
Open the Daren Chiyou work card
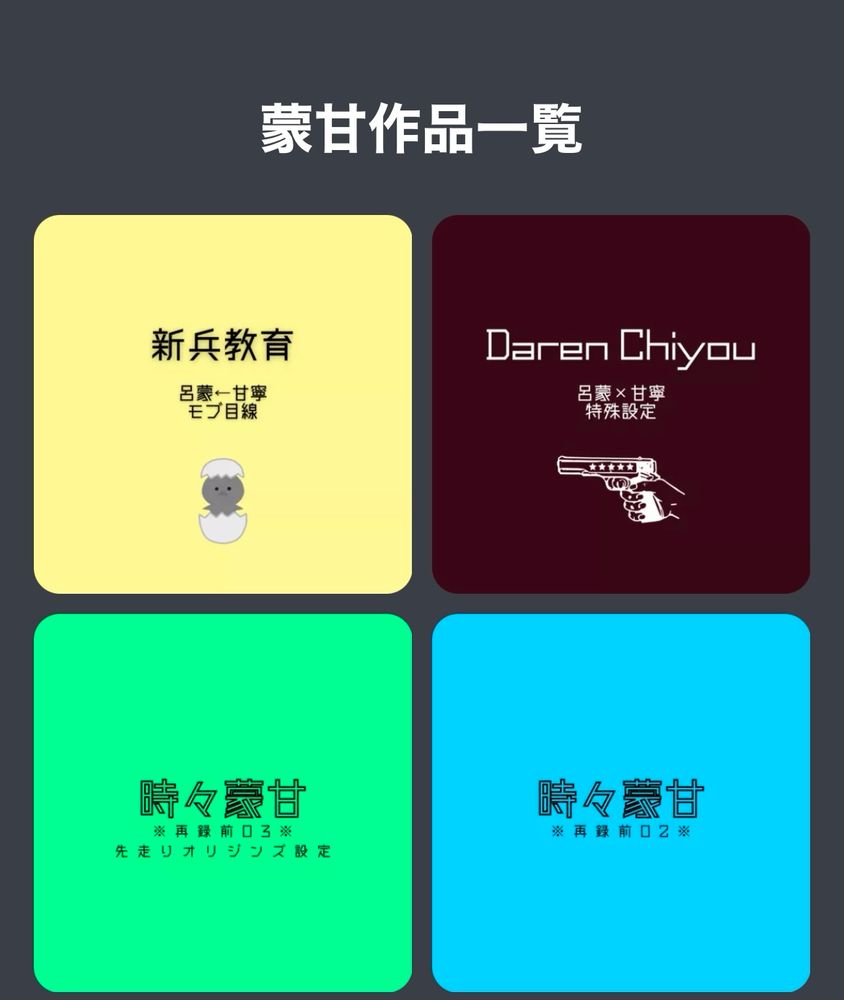pyautogui.click(x=621, y=404)
